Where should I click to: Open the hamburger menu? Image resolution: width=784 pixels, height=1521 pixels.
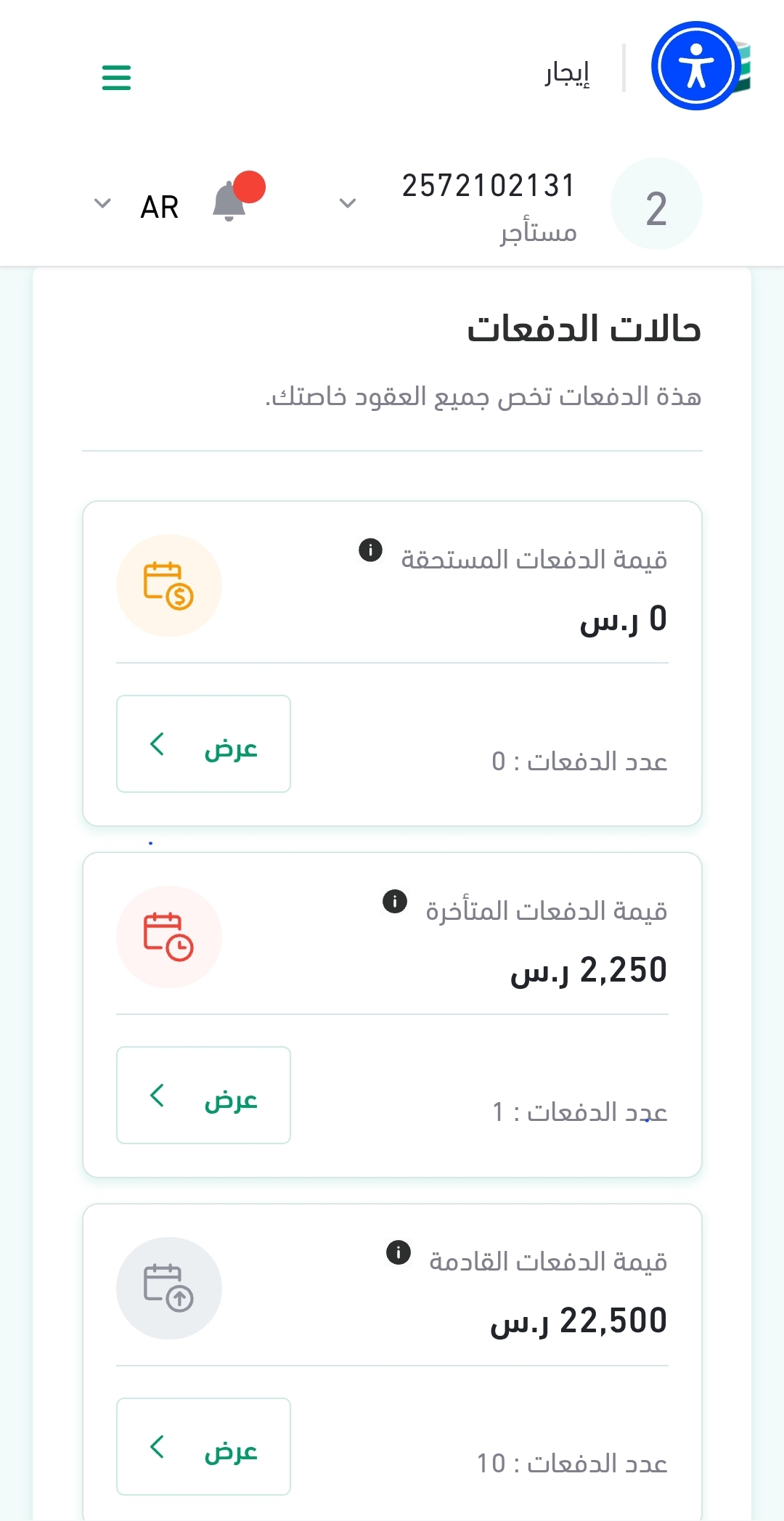click(x=116, y=78)
